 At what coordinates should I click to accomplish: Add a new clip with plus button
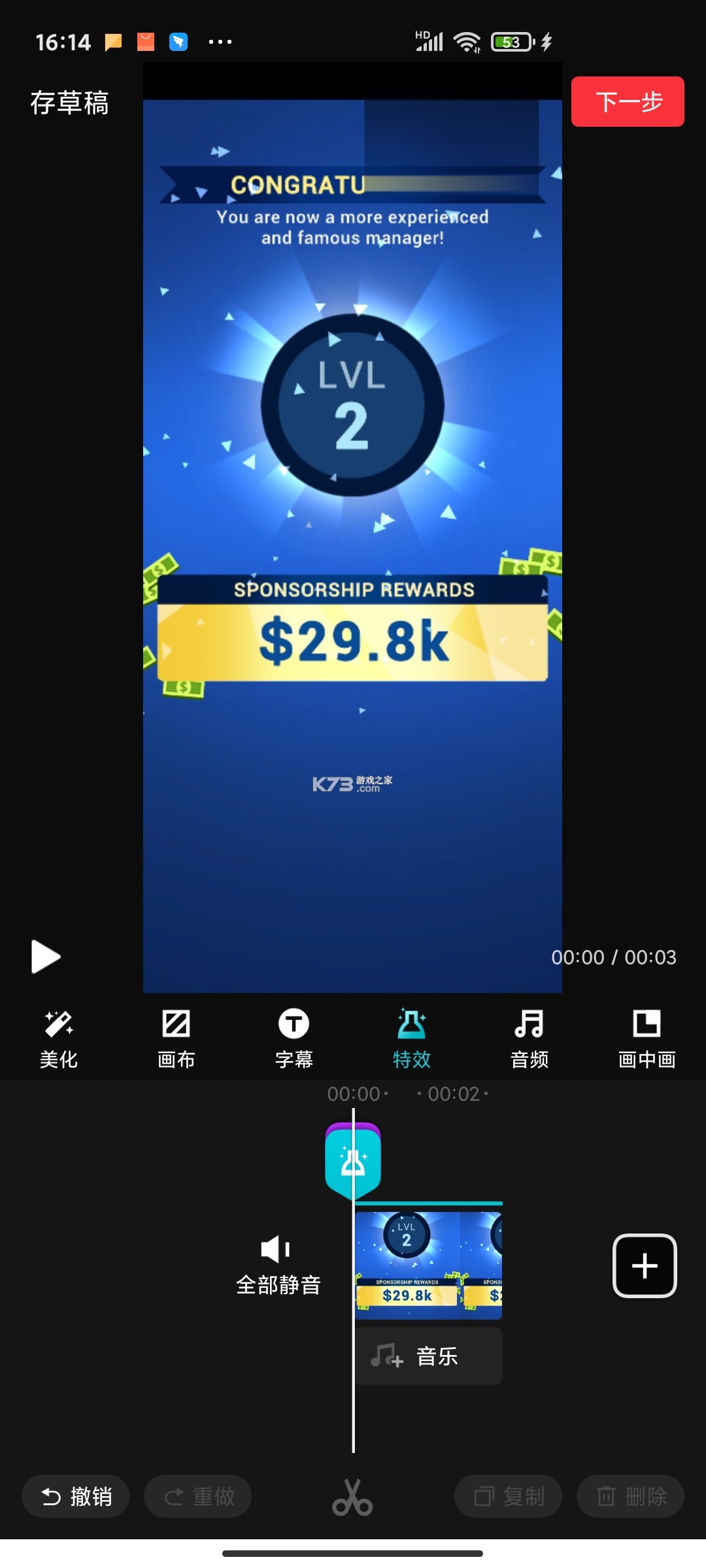pyautogui.click(x=645, y=1266)
